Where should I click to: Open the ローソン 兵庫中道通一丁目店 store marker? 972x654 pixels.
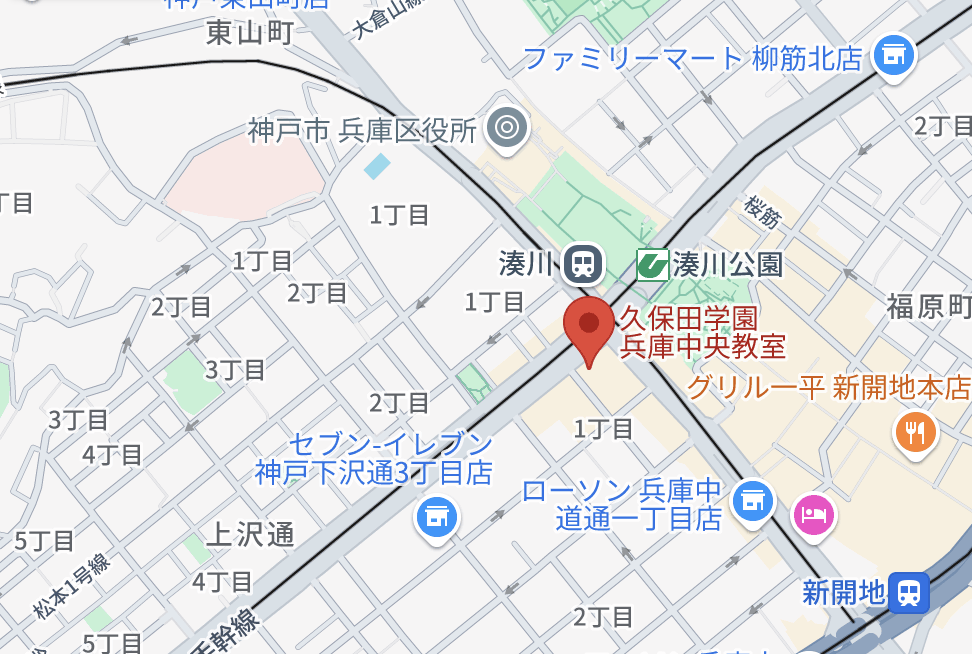click(753, 502)
